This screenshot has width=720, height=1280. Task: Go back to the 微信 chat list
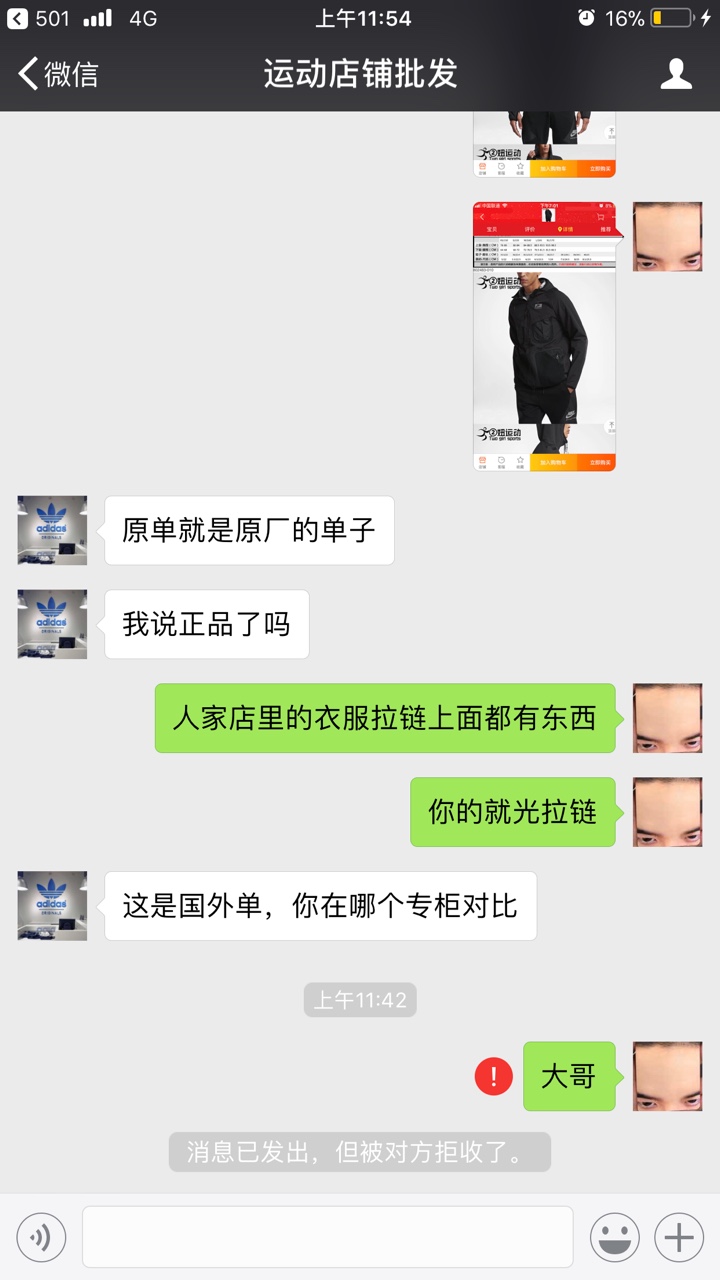click(x=58, y=73)
